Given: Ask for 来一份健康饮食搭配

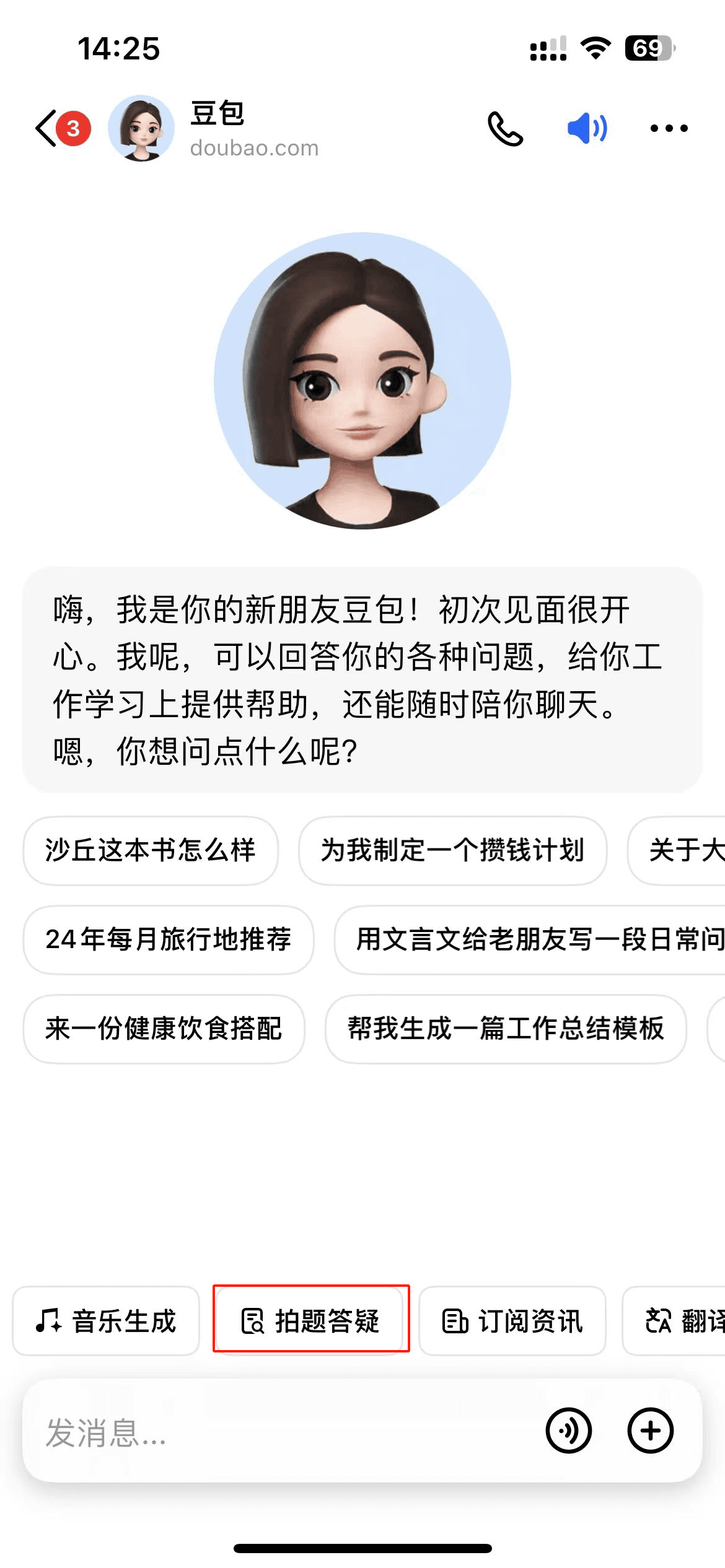Looking at the screenshot, I should tap(164, 1029).
